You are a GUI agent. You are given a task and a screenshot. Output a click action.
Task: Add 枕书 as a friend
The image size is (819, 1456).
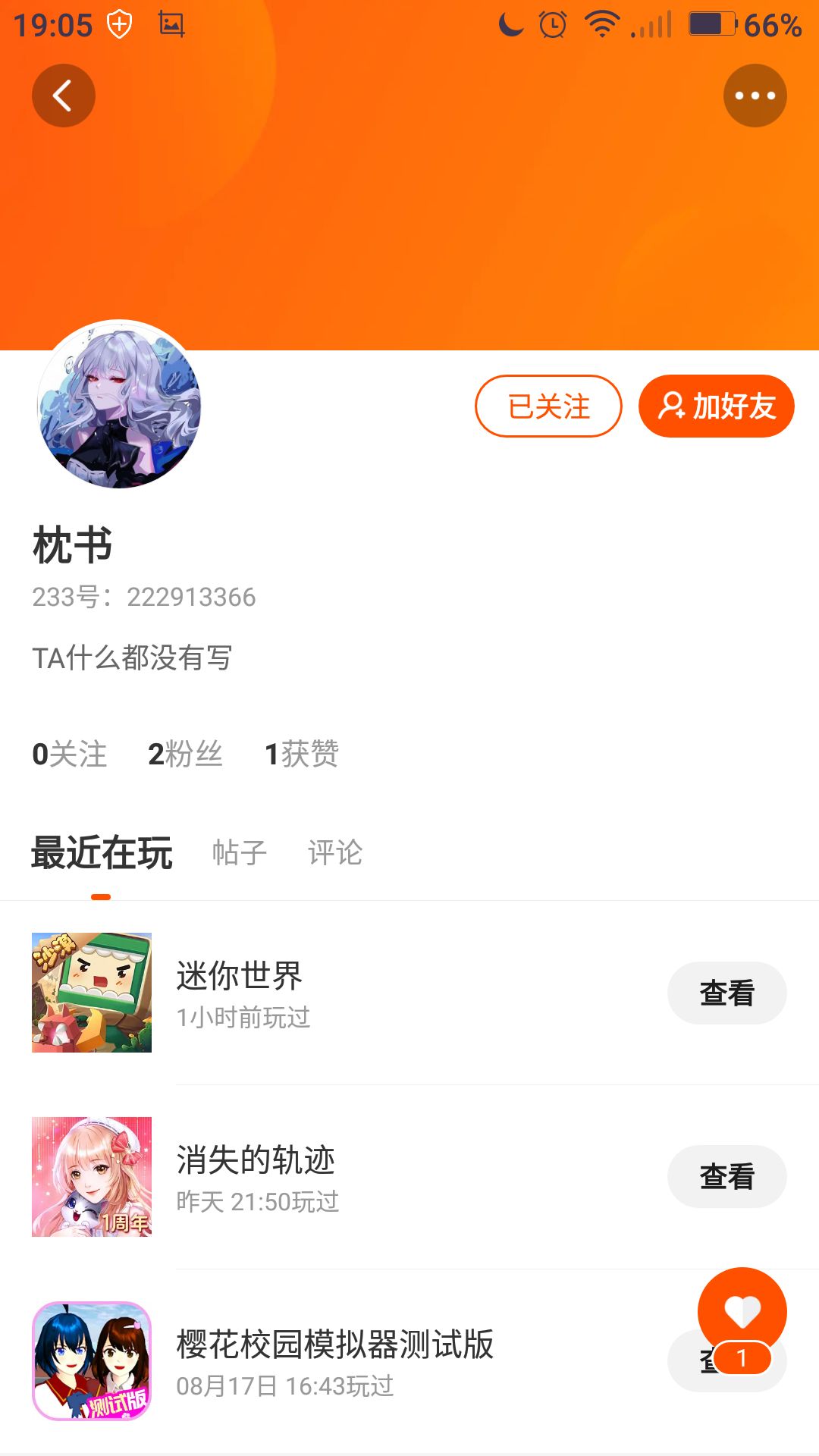[716, 406]
